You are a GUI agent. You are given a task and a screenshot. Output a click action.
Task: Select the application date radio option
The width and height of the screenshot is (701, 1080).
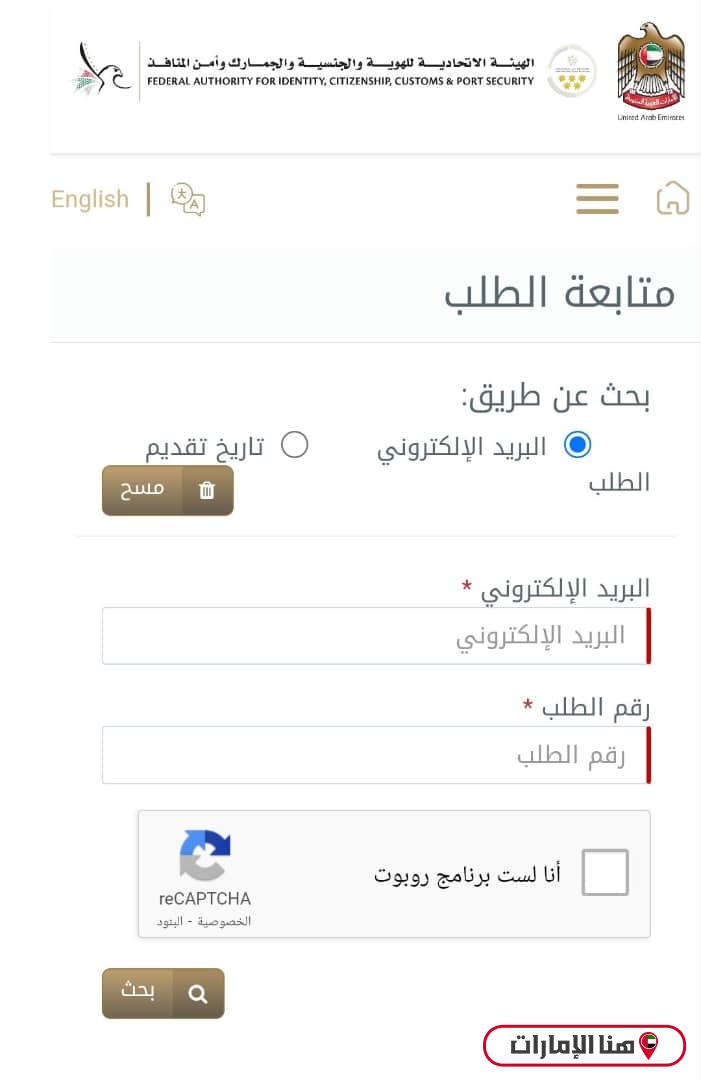tap(294, 445)
